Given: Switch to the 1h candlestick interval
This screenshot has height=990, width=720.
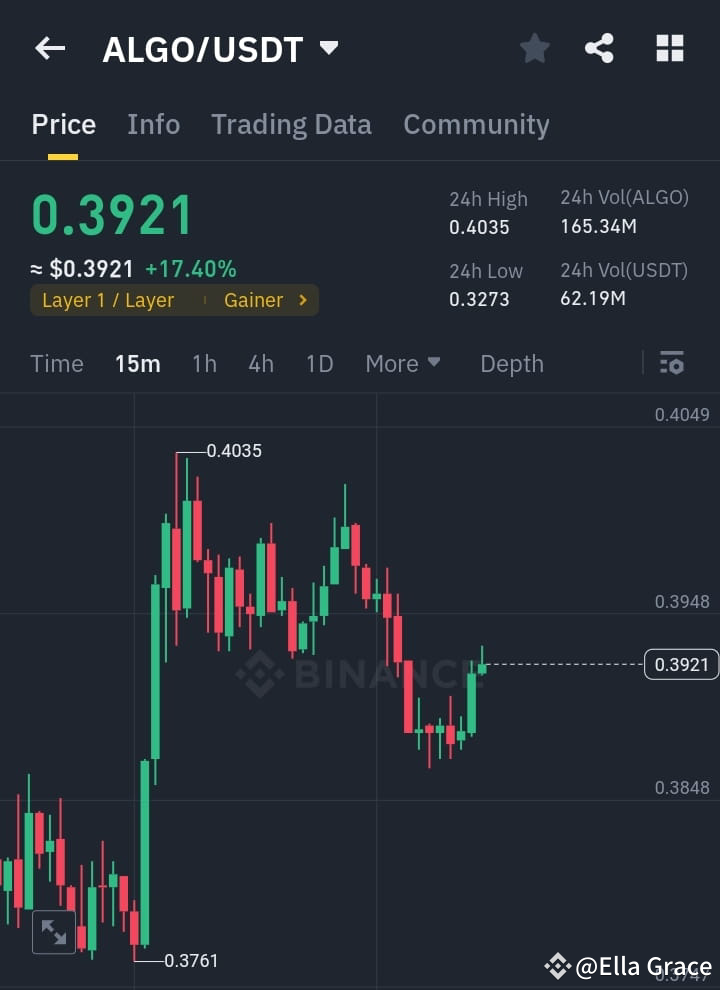Looking at the screenshot, I should [204, 364].
